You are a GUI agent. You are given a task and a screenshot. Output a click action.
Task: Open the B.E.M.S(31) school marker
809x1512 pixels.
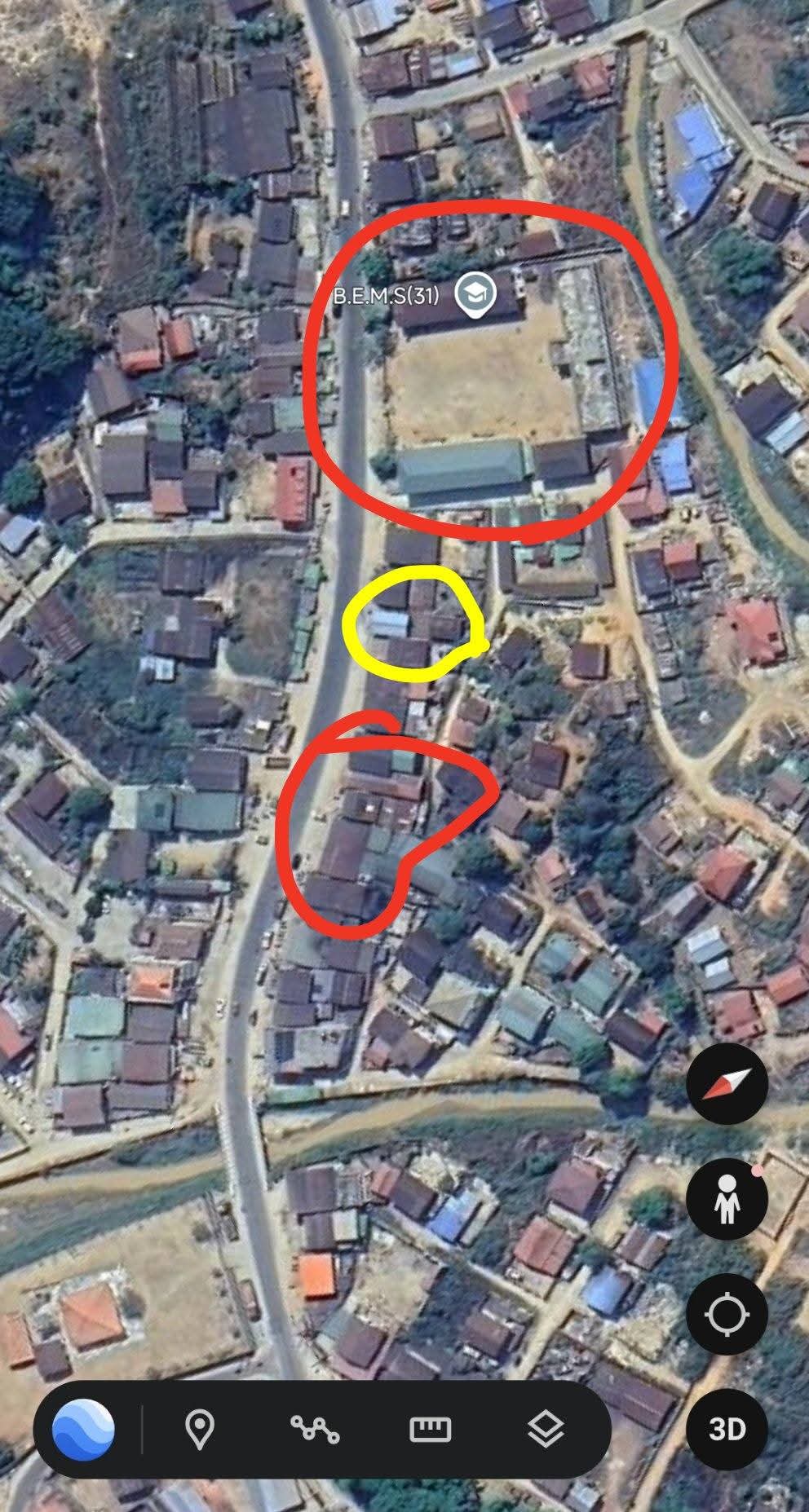click(x=475, y=295)
